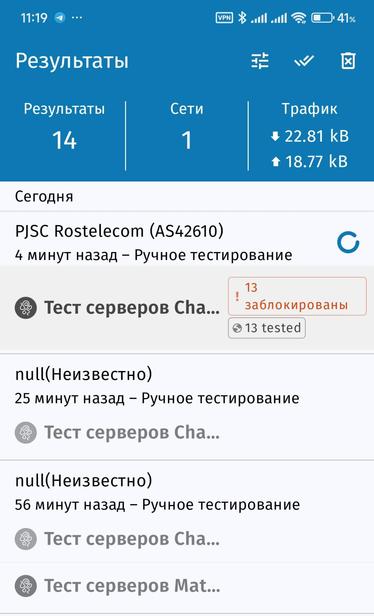Mark all results as viewed

(x=304, y=61)
